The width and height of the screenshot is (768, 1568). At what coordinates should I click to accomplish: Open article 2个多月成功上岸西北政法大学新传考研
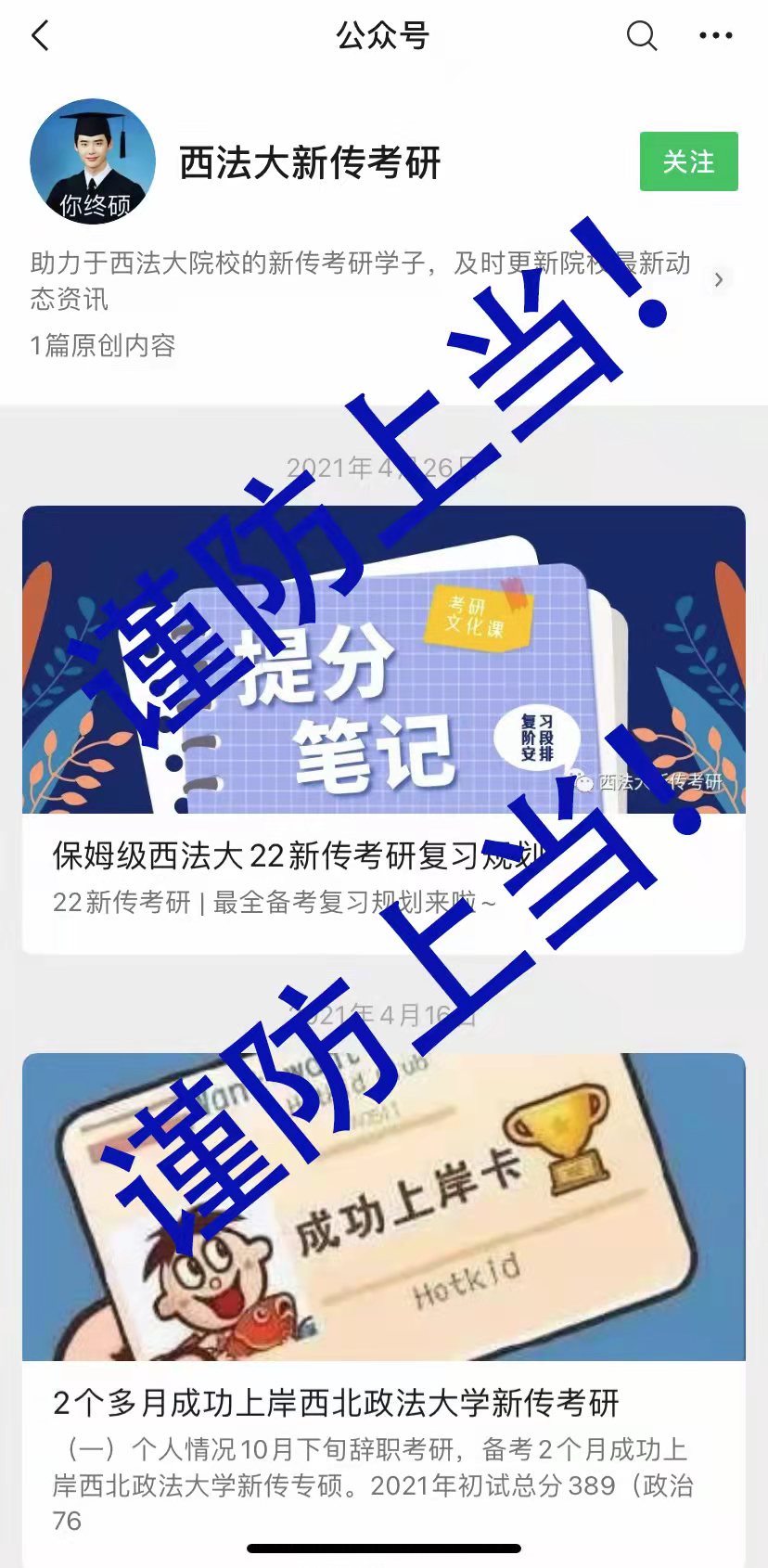[336, 1402]
